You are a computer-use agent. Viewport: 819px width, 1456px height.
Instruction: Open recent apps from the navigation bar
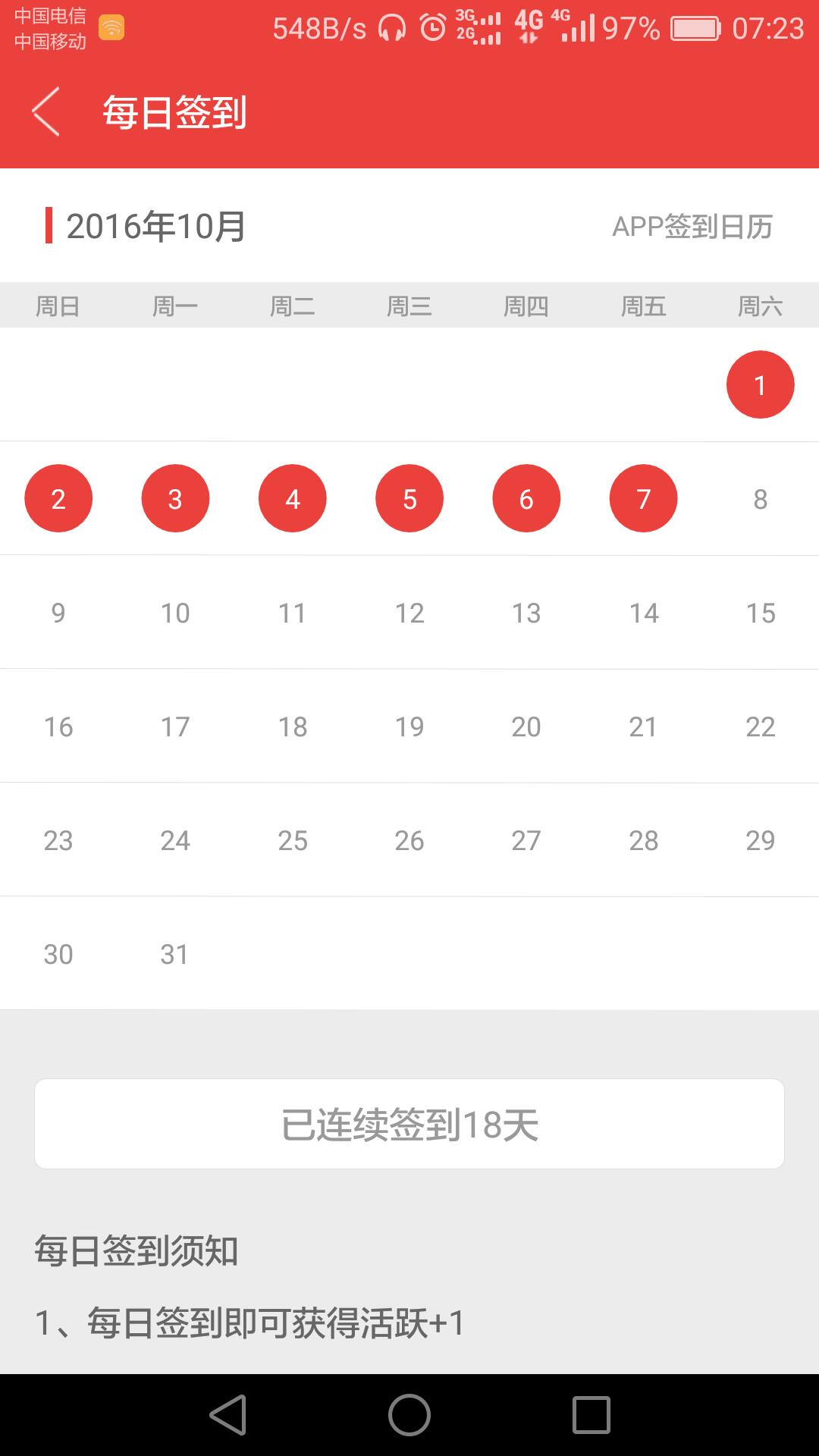coord(591,1415)
